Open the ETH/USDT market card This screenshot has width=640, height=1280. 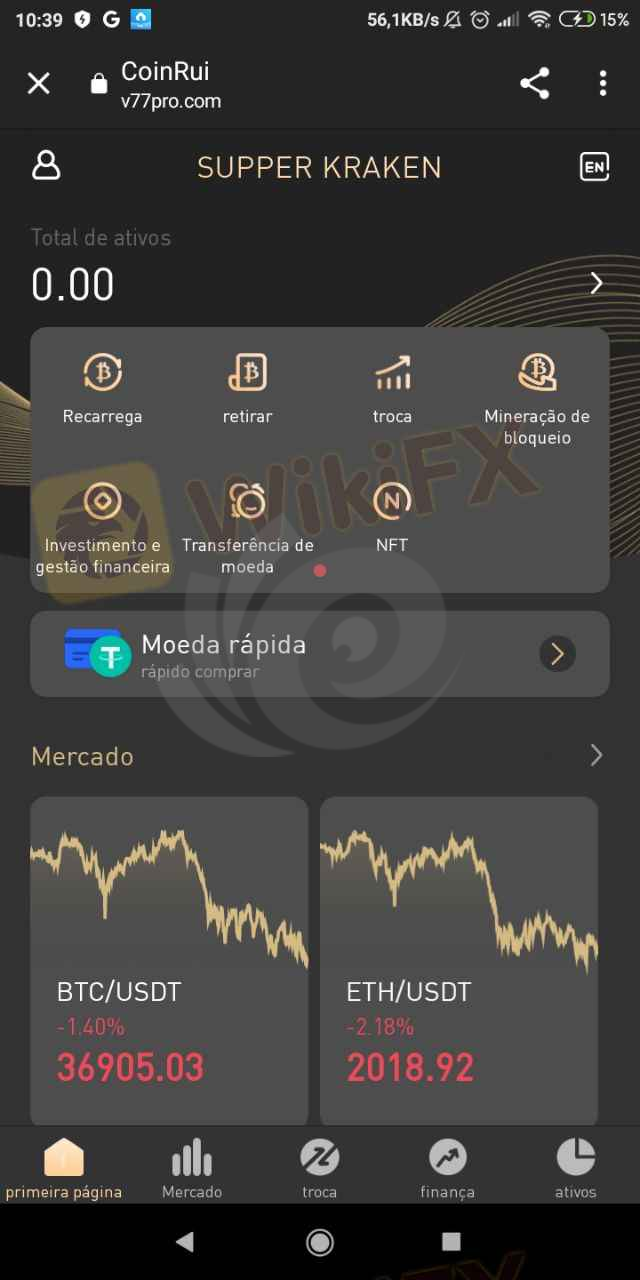(x=459, y=960)
